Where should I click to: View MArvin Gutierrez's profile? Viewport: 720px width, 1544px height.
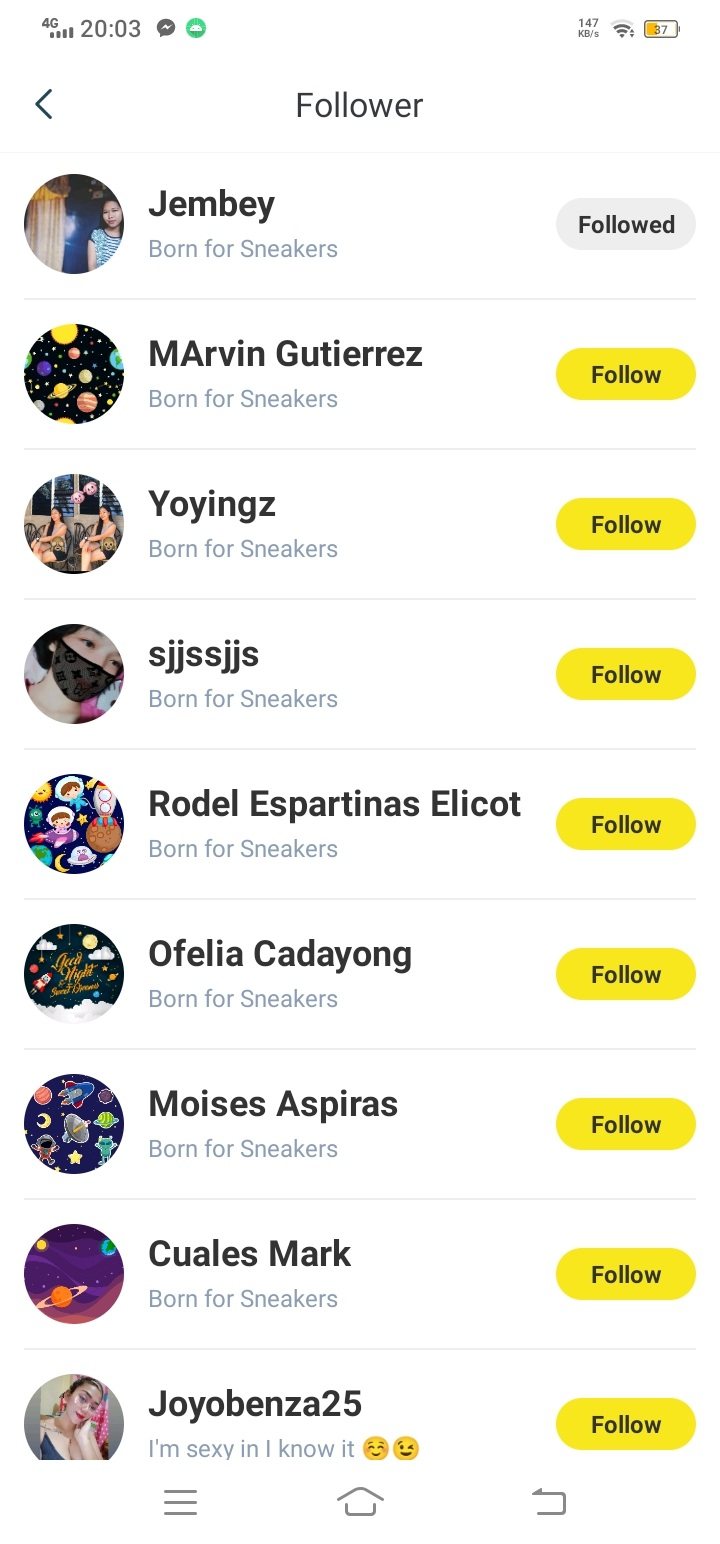coord(285,355)
